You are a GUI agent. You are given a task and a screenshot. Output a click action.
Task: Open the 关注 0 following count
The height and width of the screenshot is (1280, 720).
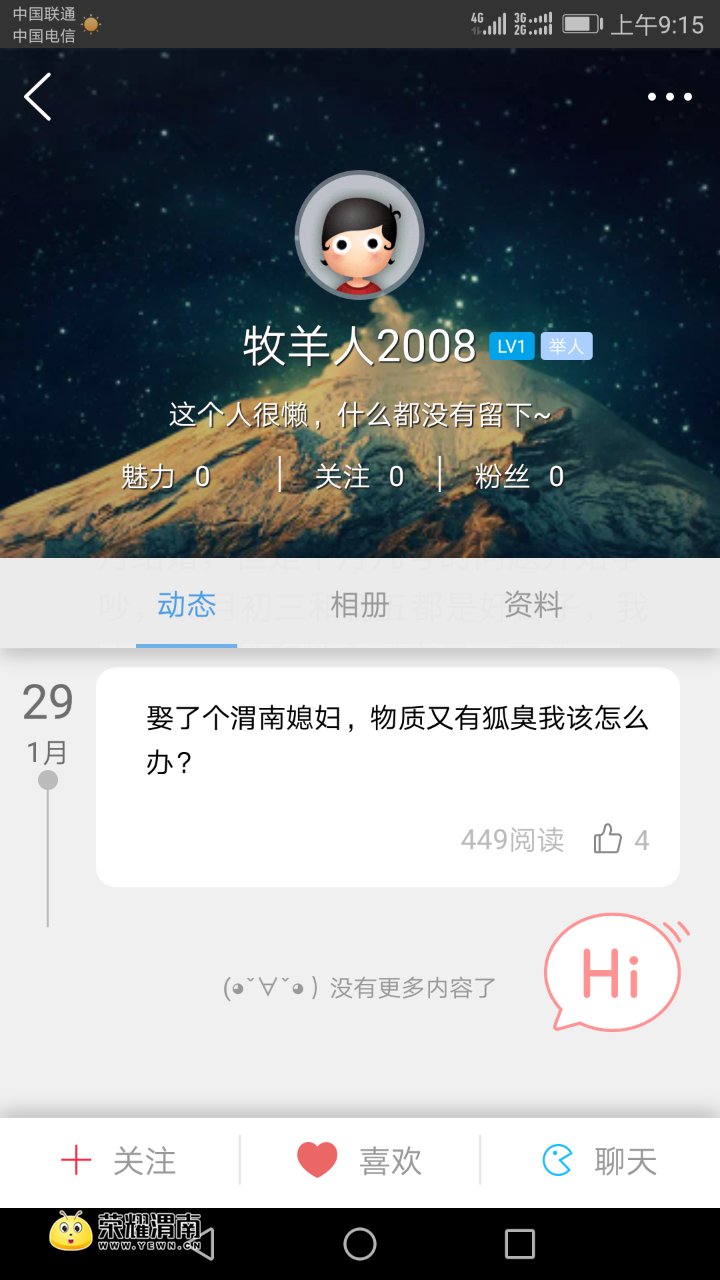pos(359,477)
